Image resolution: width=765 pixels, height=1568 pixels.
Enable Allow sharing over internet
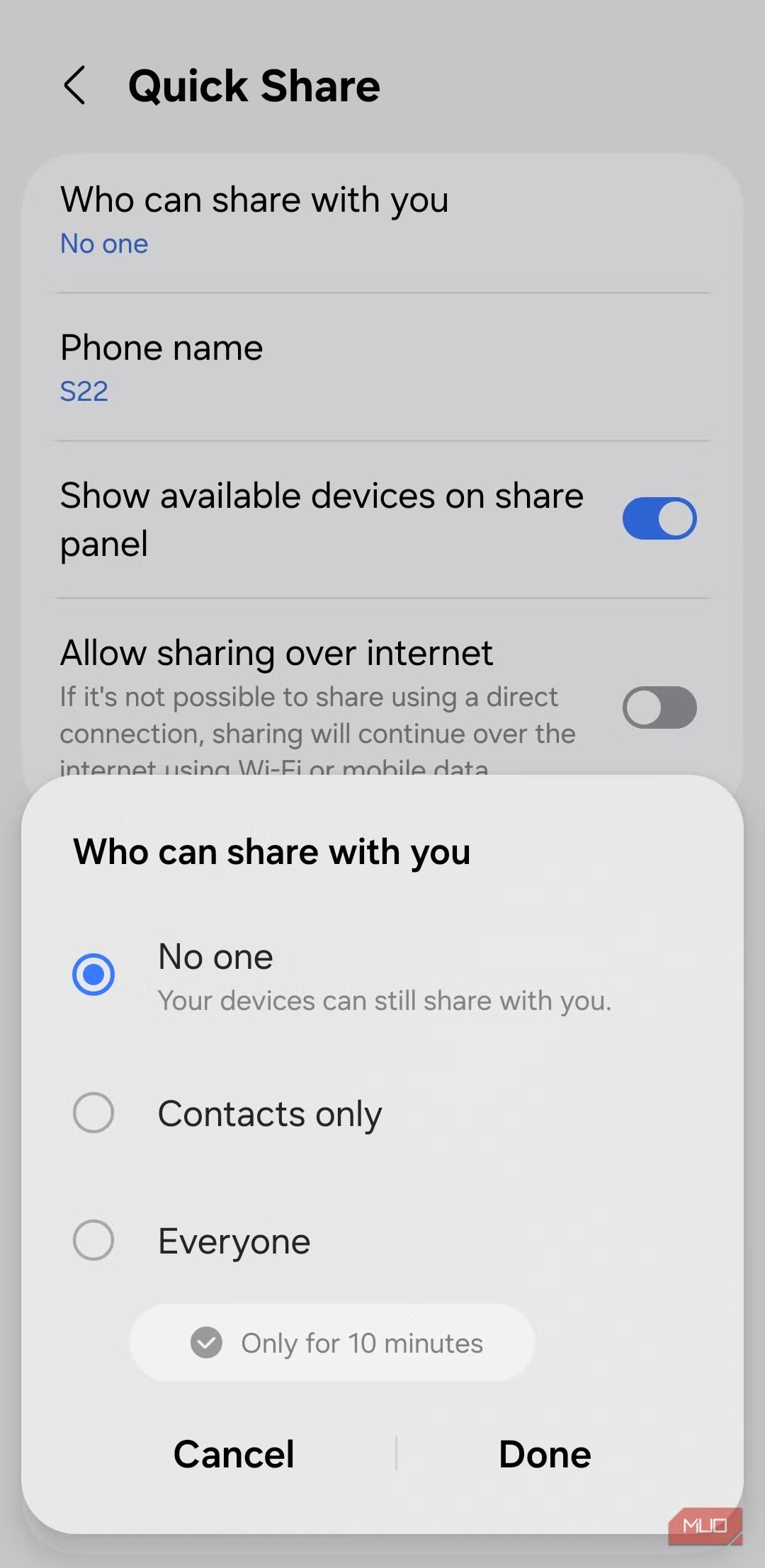click(659, 708)
